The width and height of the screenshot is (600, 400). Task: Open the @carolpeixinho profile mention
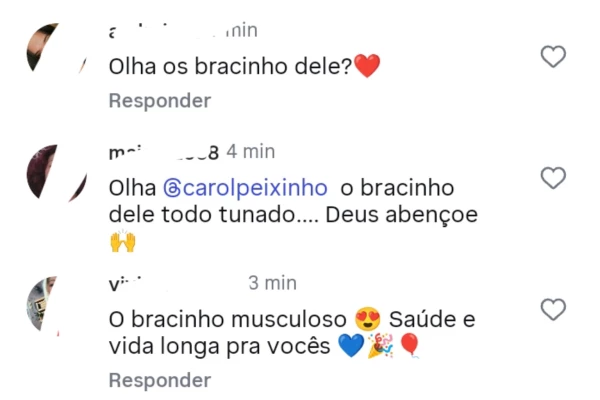(x=243, y=188)
